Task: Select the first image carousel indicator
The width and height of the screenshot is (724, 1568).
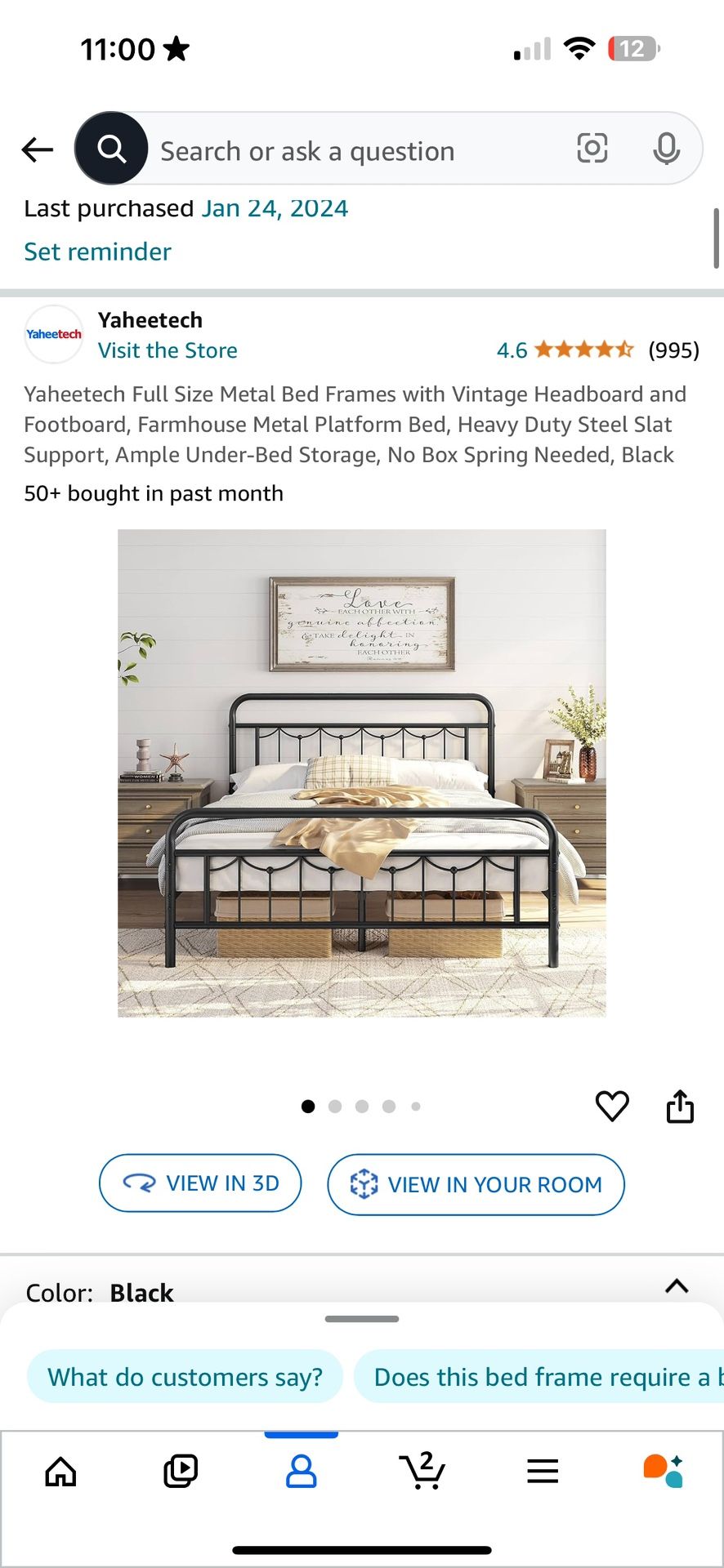Action: pos(308,1106)
